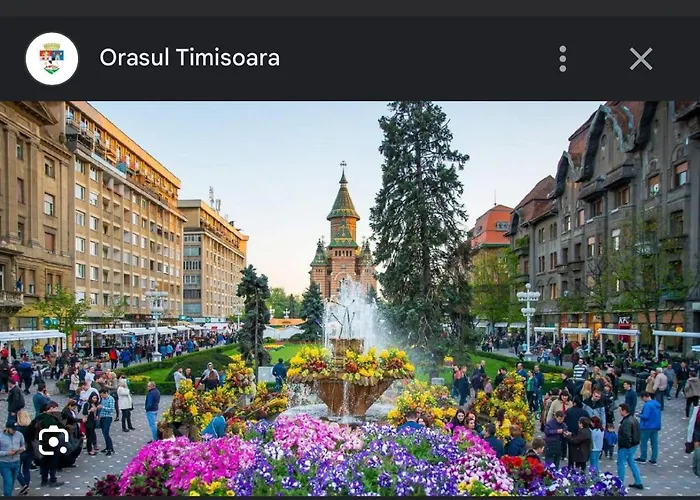Search this photo with the lens icon
The width and height of the screenshot is (700, 500).
53,440
